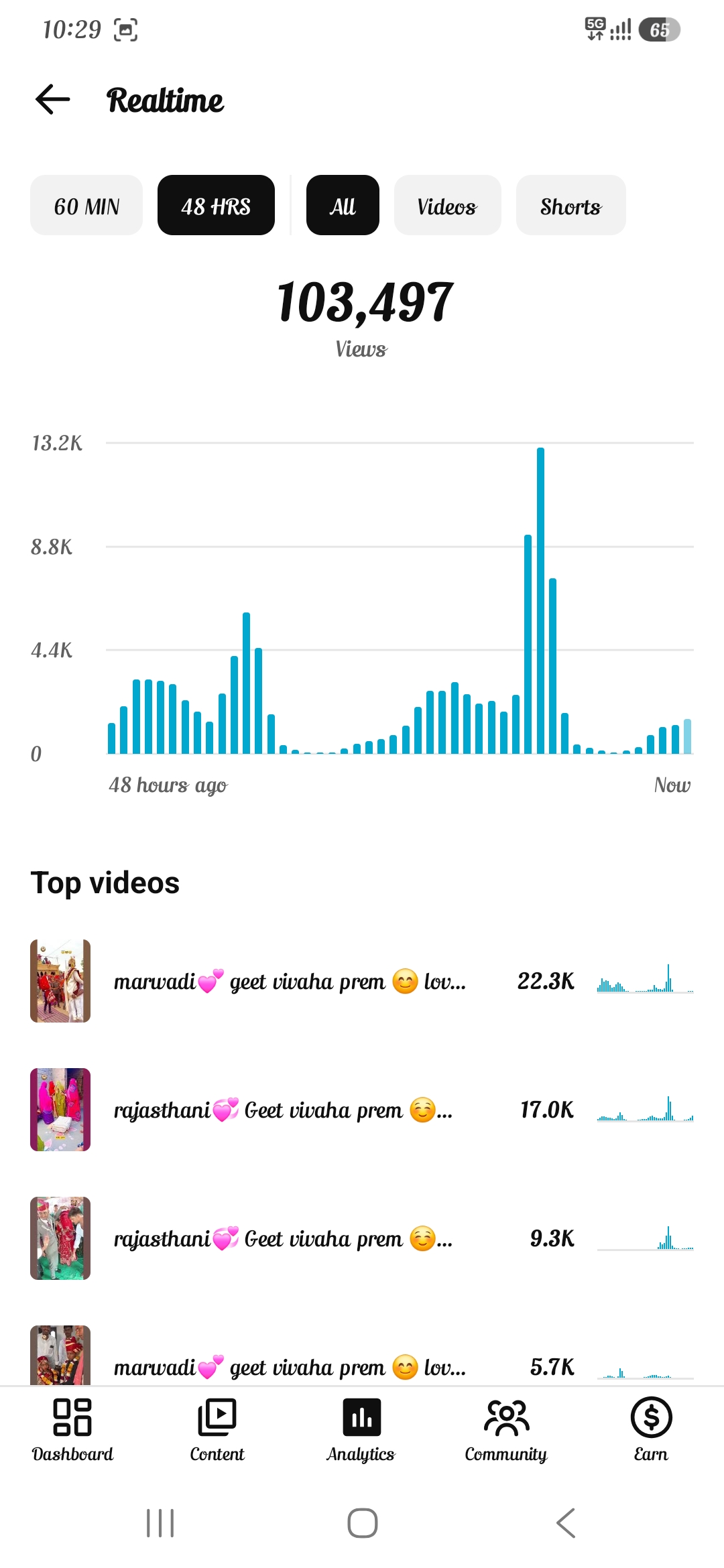Open recent apps from the navigation bar
This screenshot has width=724, height=1568.
click(160, 1523)
